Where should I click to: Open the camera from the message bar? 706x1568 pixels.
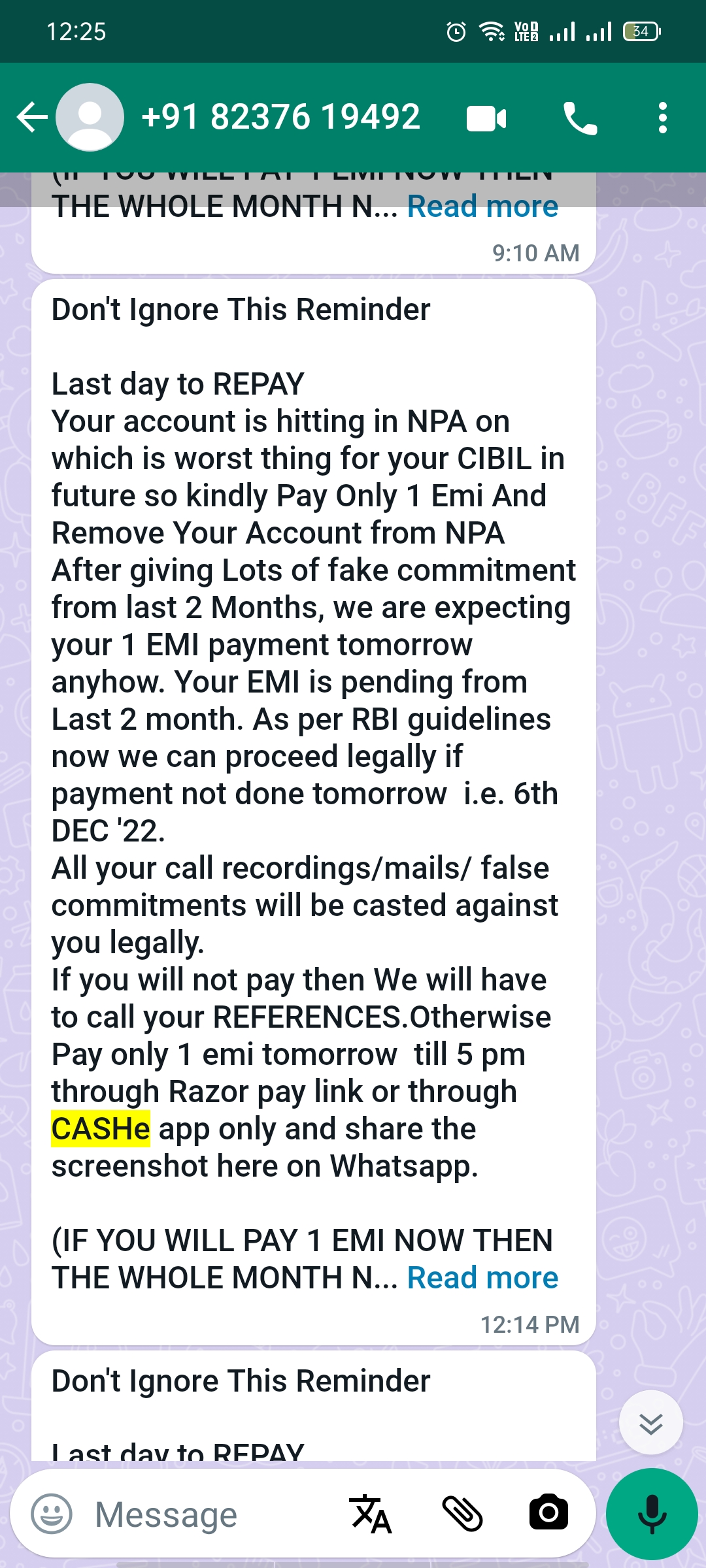point(548,1514)
